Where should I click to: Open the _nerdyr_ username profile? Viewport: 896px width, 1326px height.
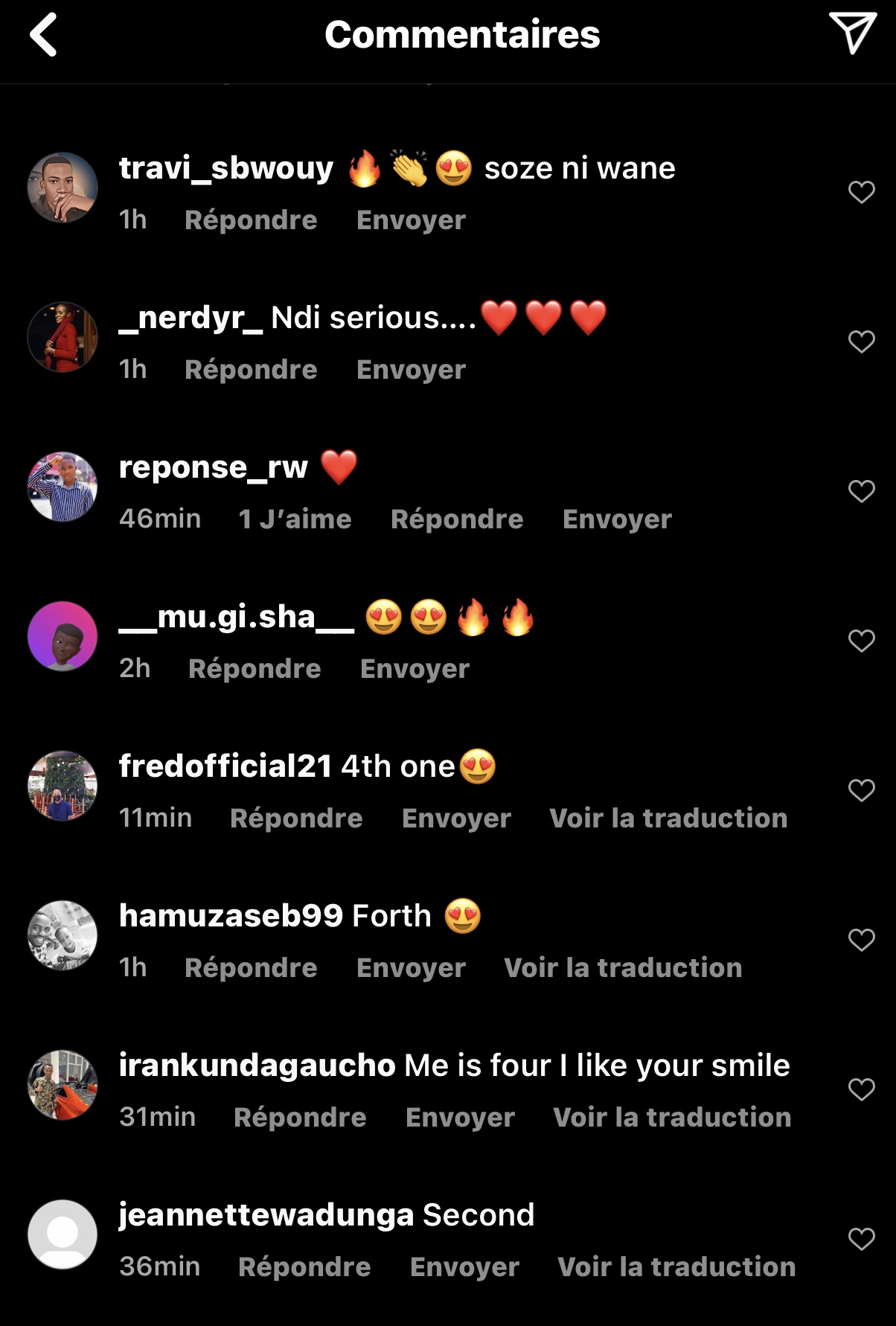pos(191,318)
